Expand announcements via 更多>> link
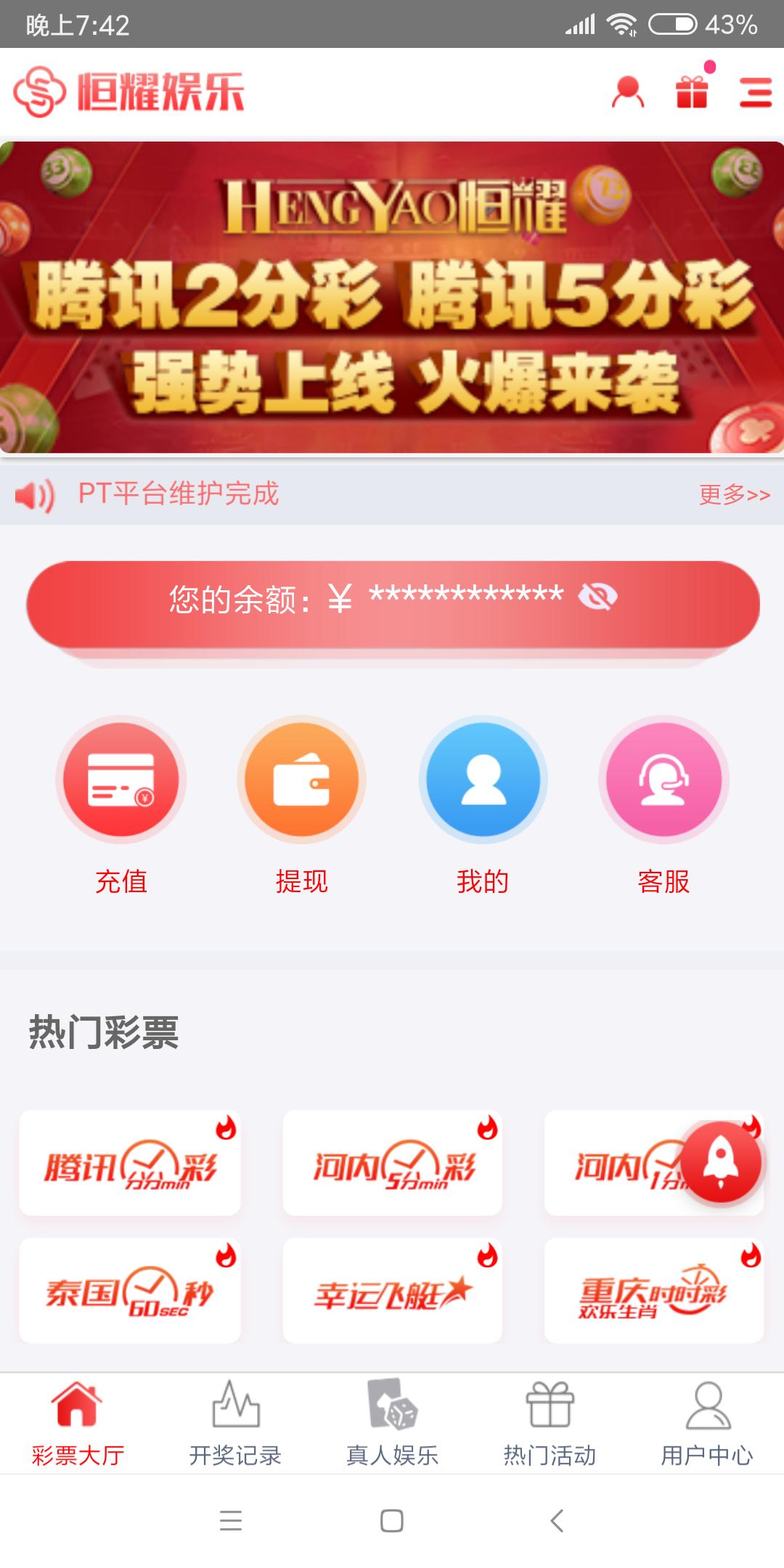 tap(733, 496)
